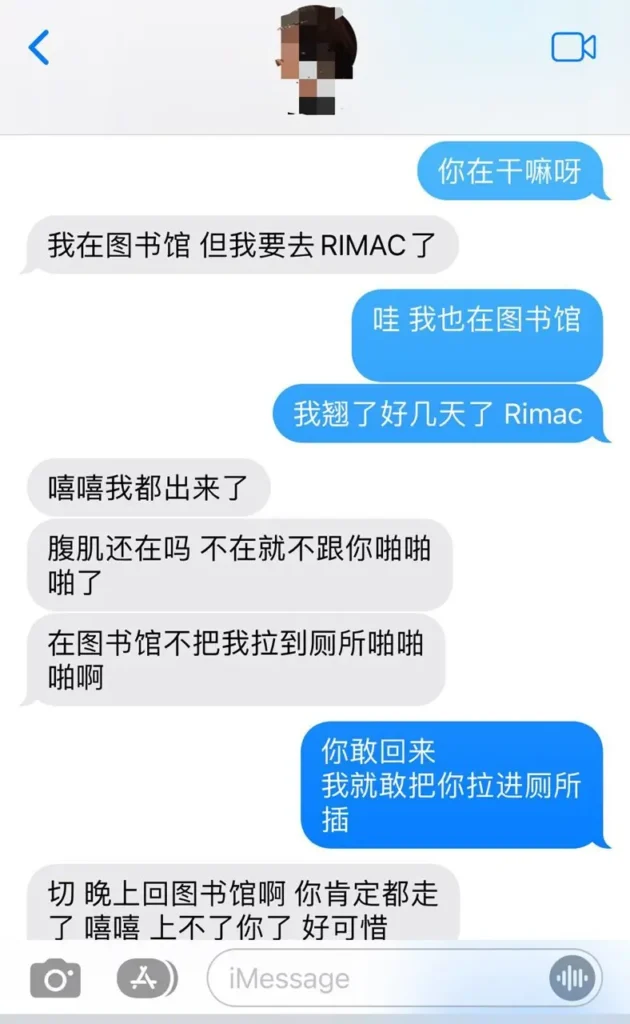
Task: Open the App Store apps drawer
Action: [x=146, y=977]
